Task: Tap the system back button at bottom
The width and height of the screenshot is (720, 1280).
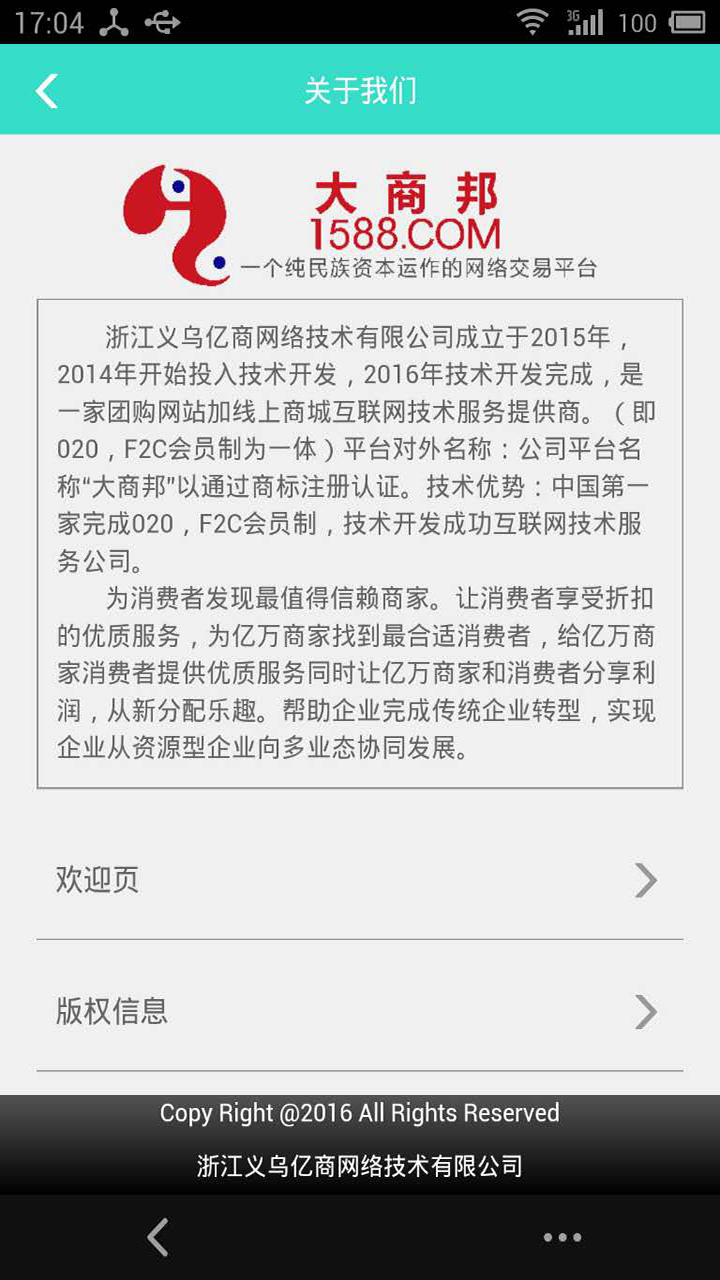Action: pyautogui.click(x=158, y=1237)
